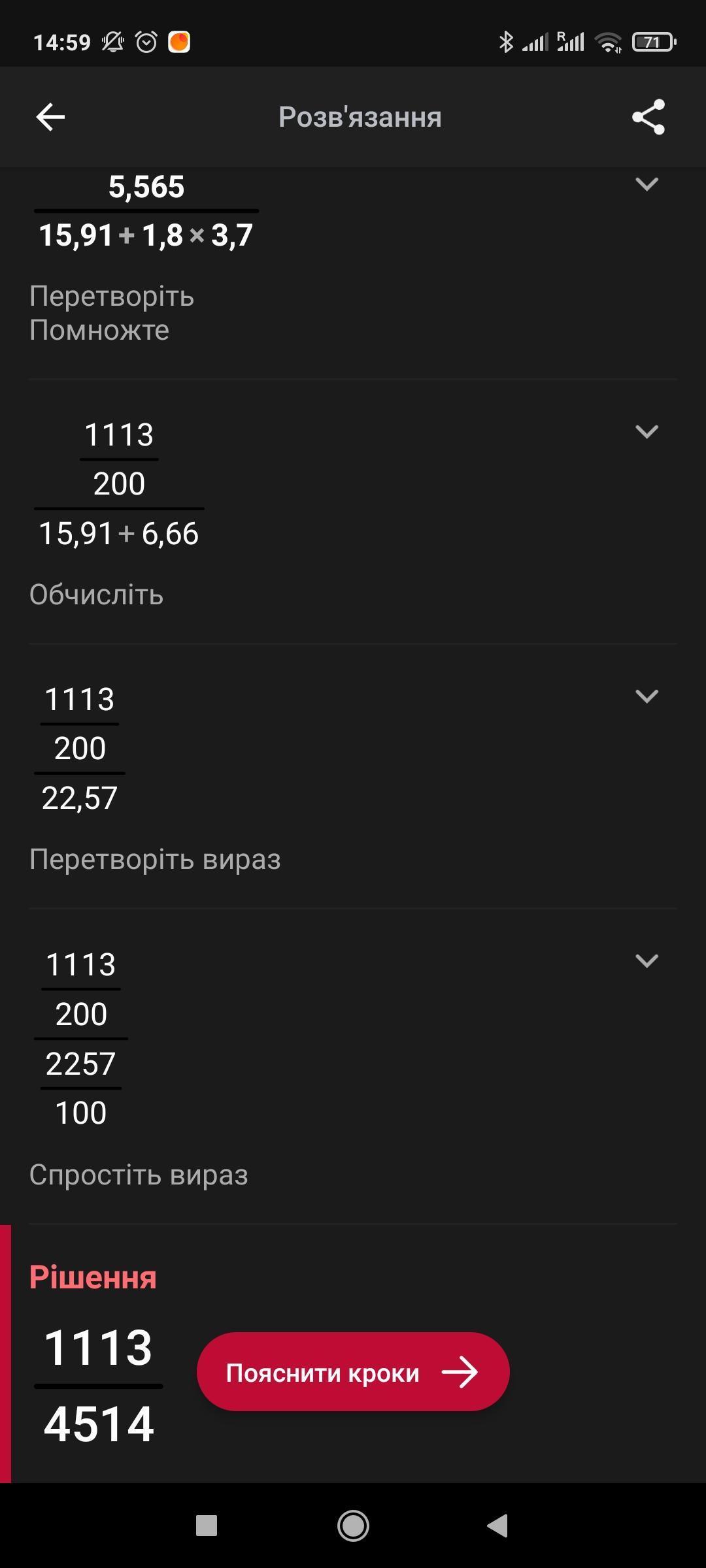Go back from the Розв'язання screen

point(50,118)
